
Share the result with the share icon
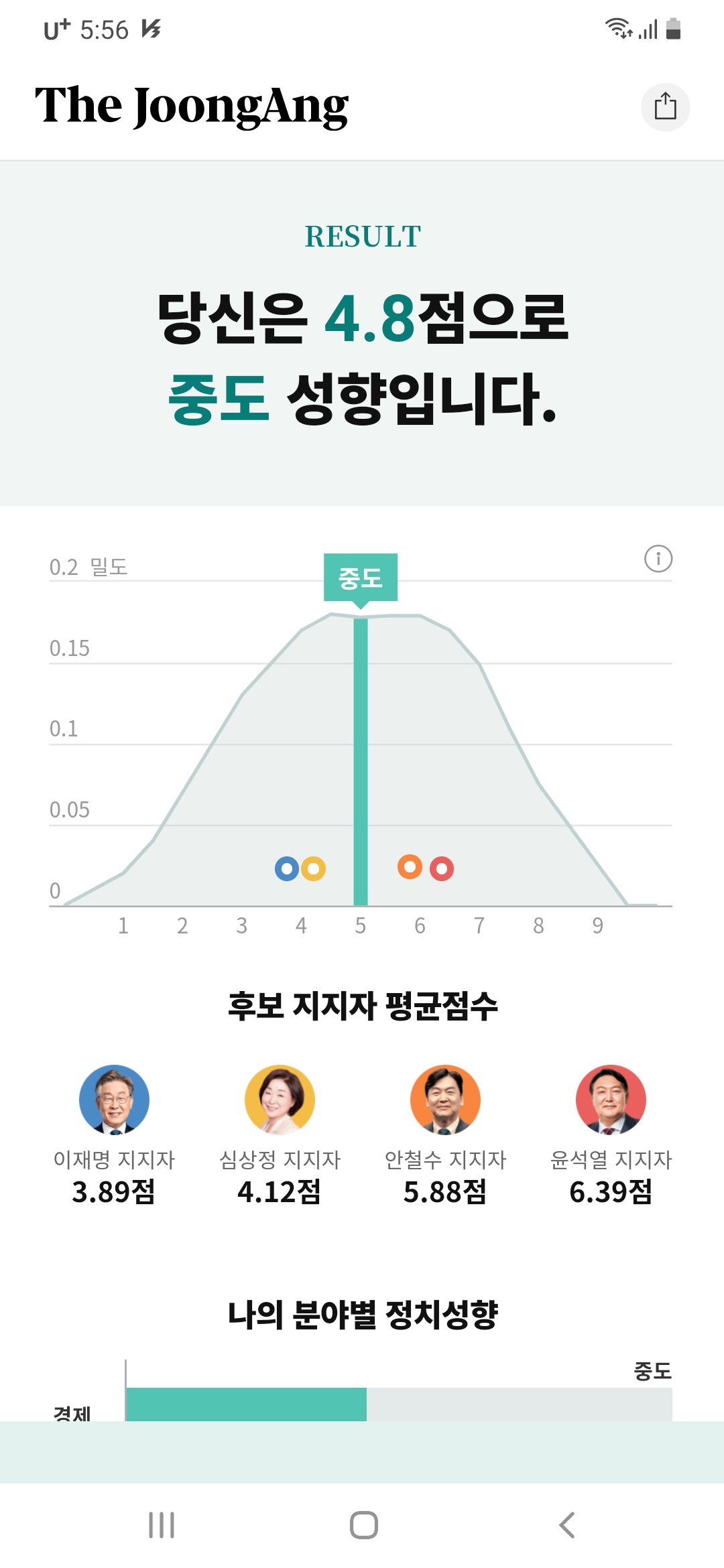(665, 107)
